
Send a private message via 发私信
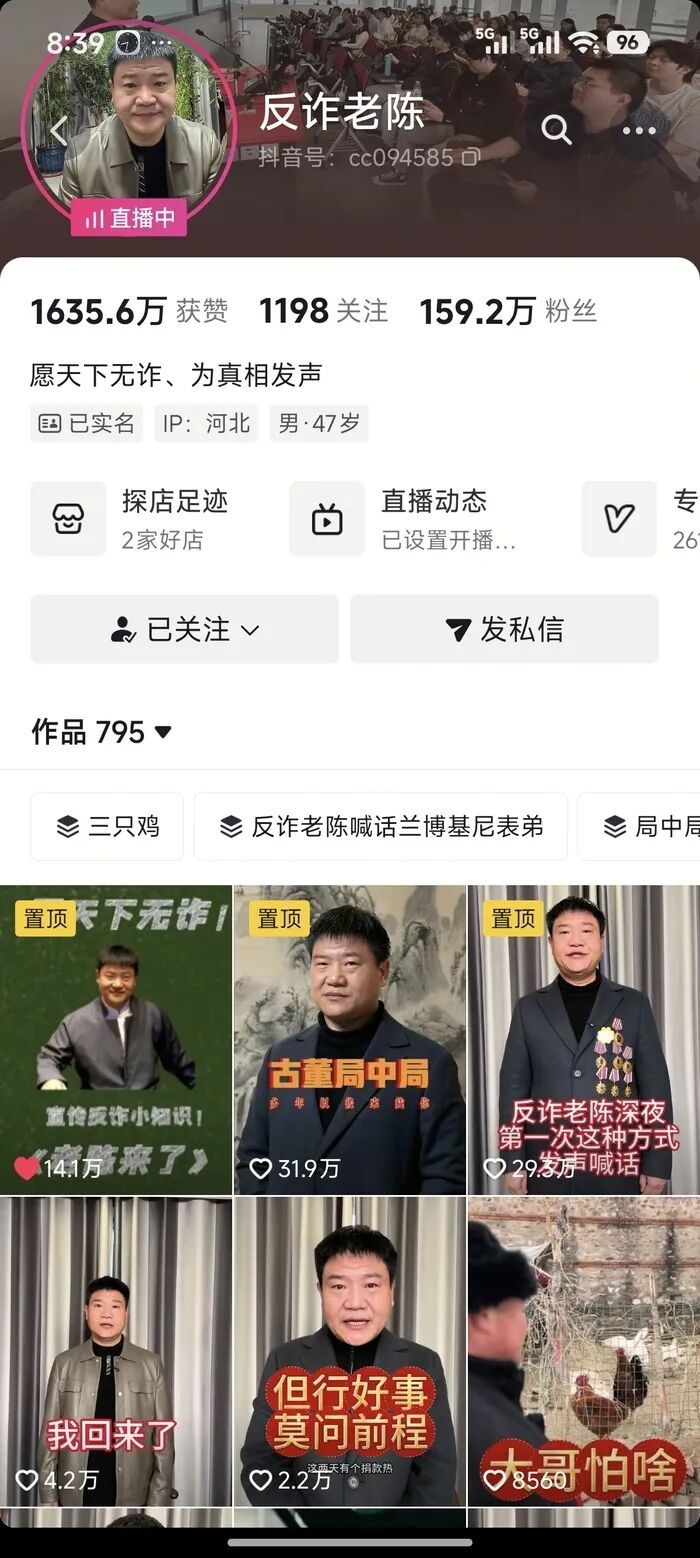click(504, 629)
